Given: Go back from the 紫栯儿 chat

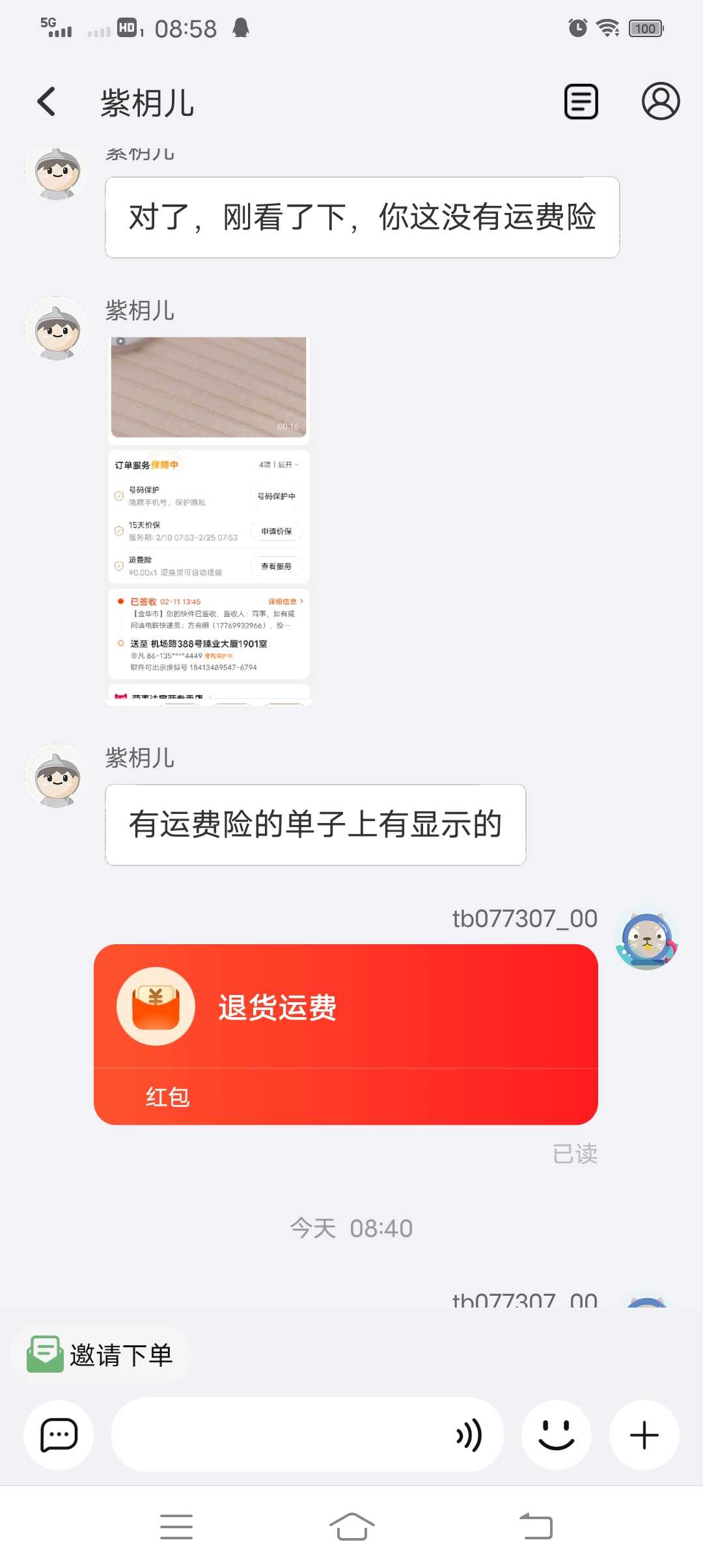Looking at the screenshot, I should [x=46, y=102].
